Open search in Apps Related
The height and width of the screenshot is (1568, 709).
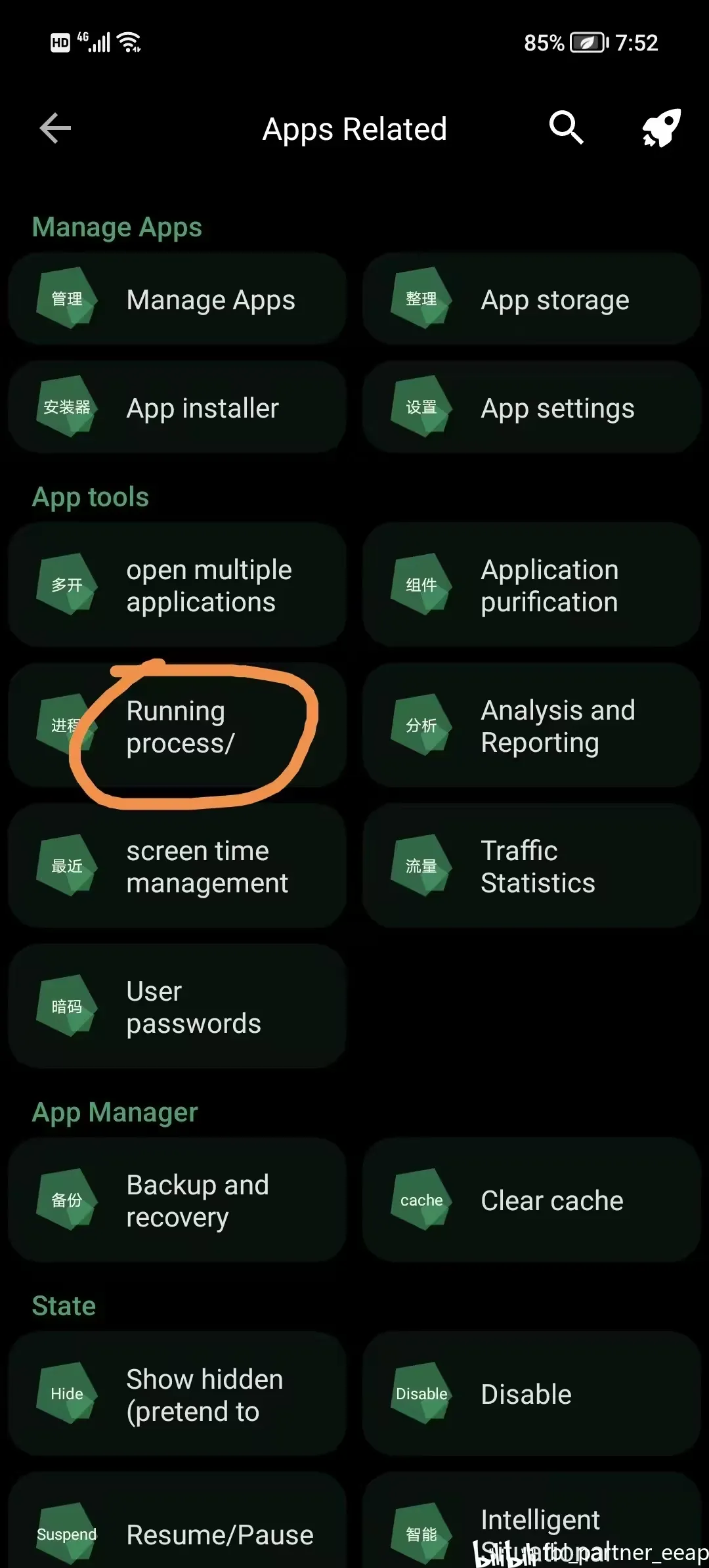[x=566, y=127]
